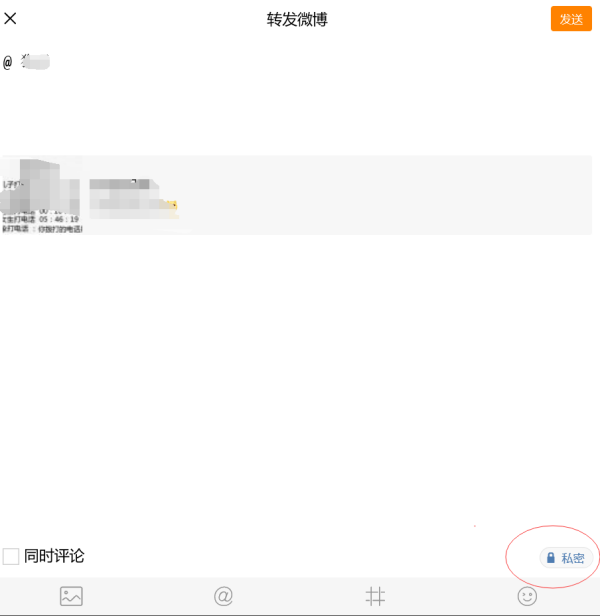600x616 pixels.
Task: Check the 同时评论 checkbox
Action: [11, 556]
